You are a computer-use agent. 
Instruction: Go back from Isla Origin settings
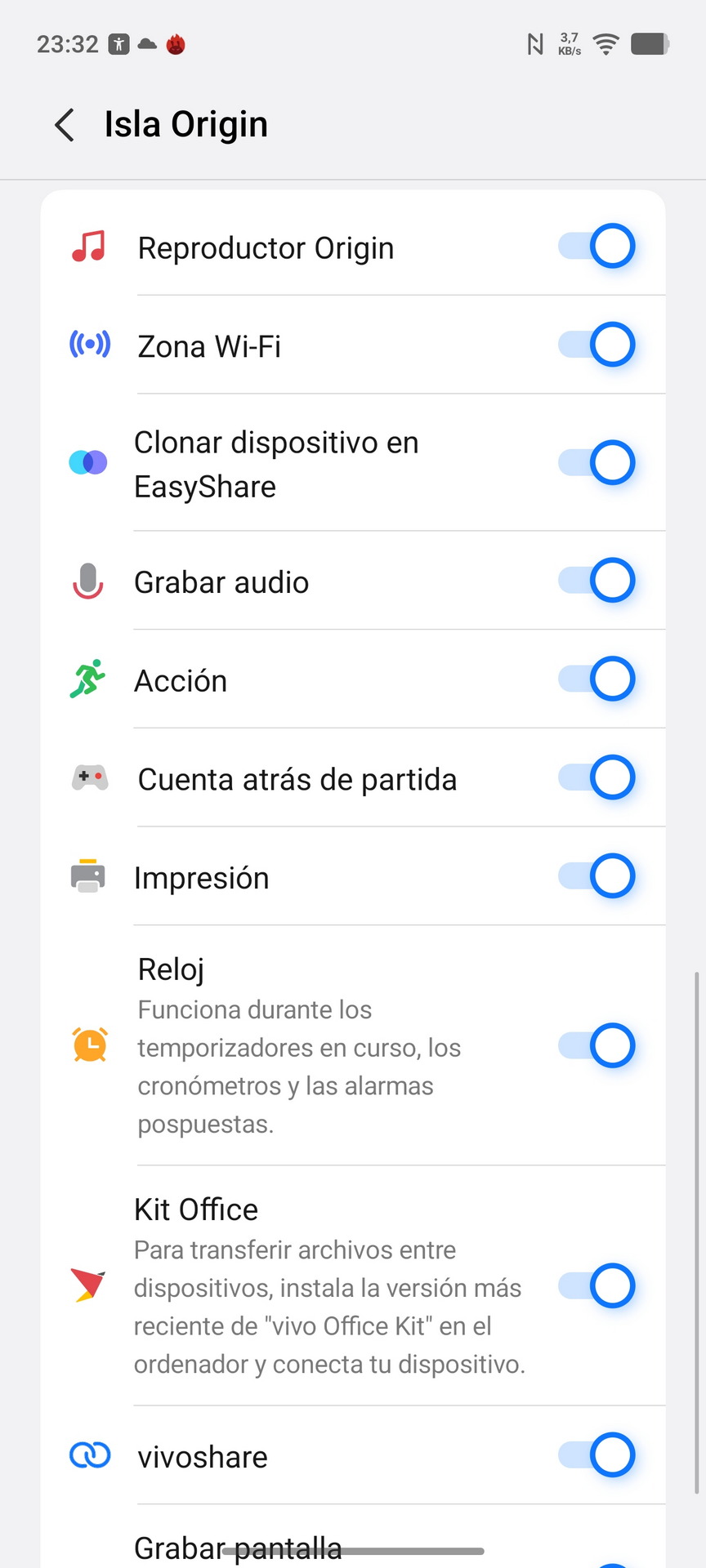click(x=65, y=125)
